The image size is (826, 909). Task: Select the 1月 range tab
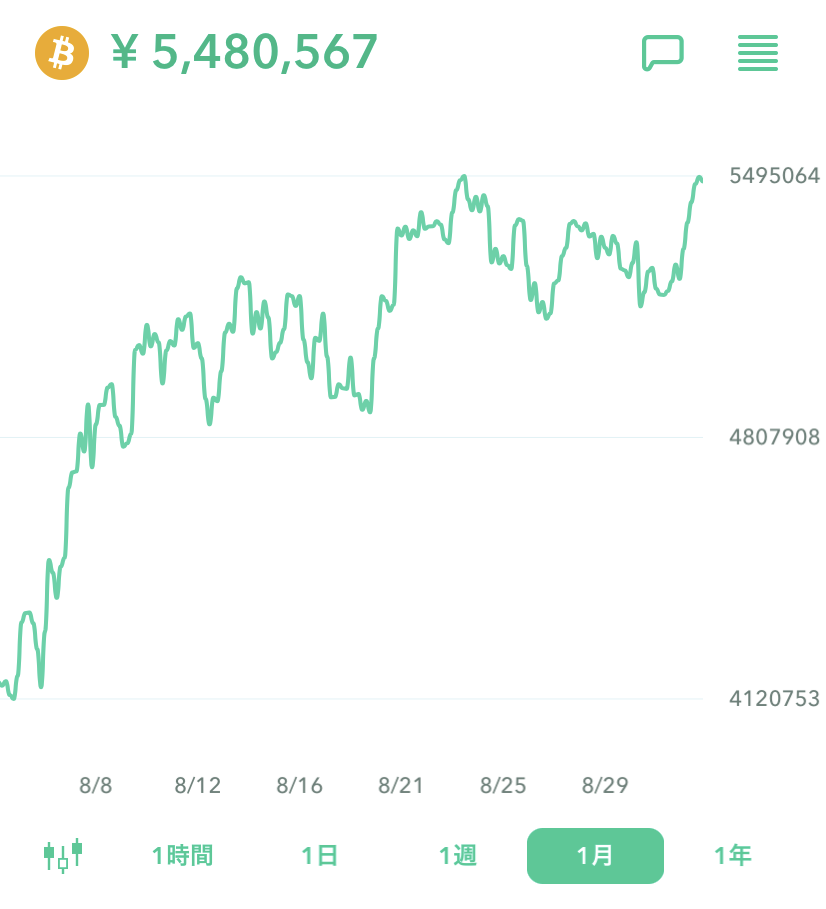pos(595,856)
